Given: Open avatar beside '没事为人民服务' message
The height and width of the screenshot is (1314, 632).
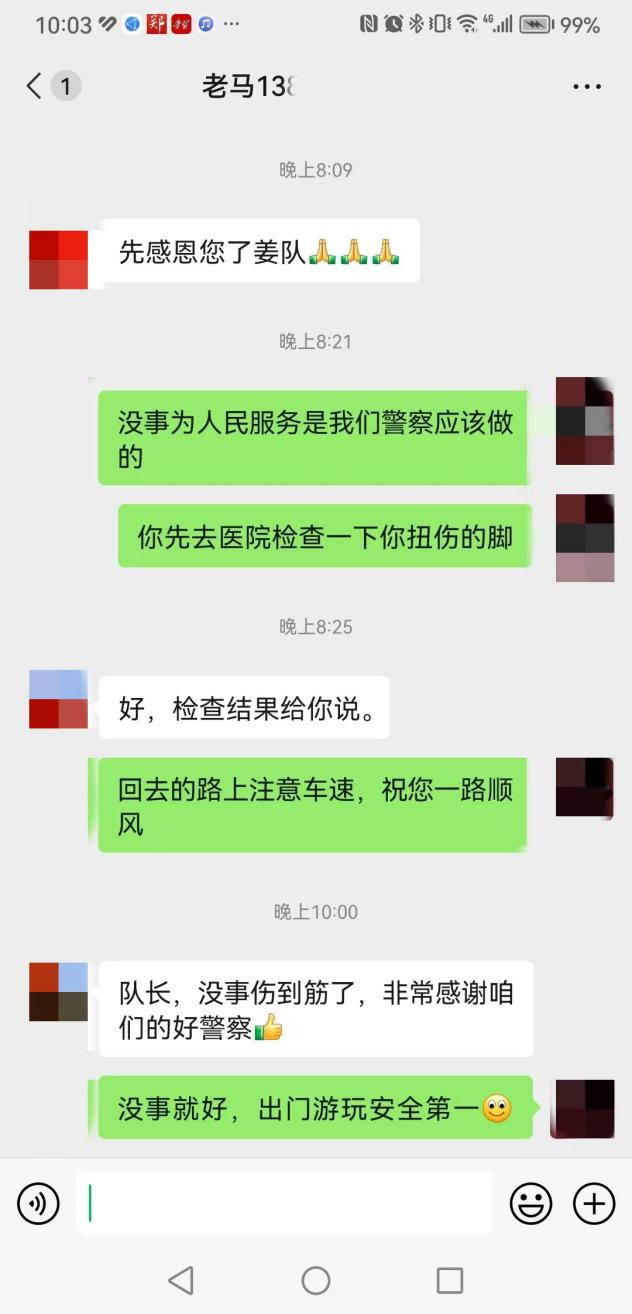Looking at the screenshot, I should click(x=584, y=421).
